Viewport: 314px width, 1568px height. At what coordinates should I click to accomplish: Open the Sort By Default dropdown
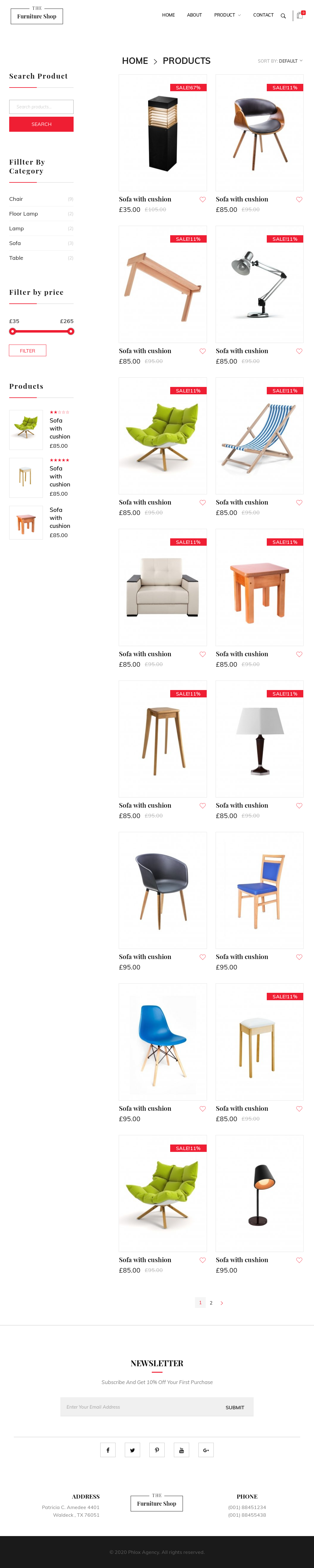coord(280,61)
